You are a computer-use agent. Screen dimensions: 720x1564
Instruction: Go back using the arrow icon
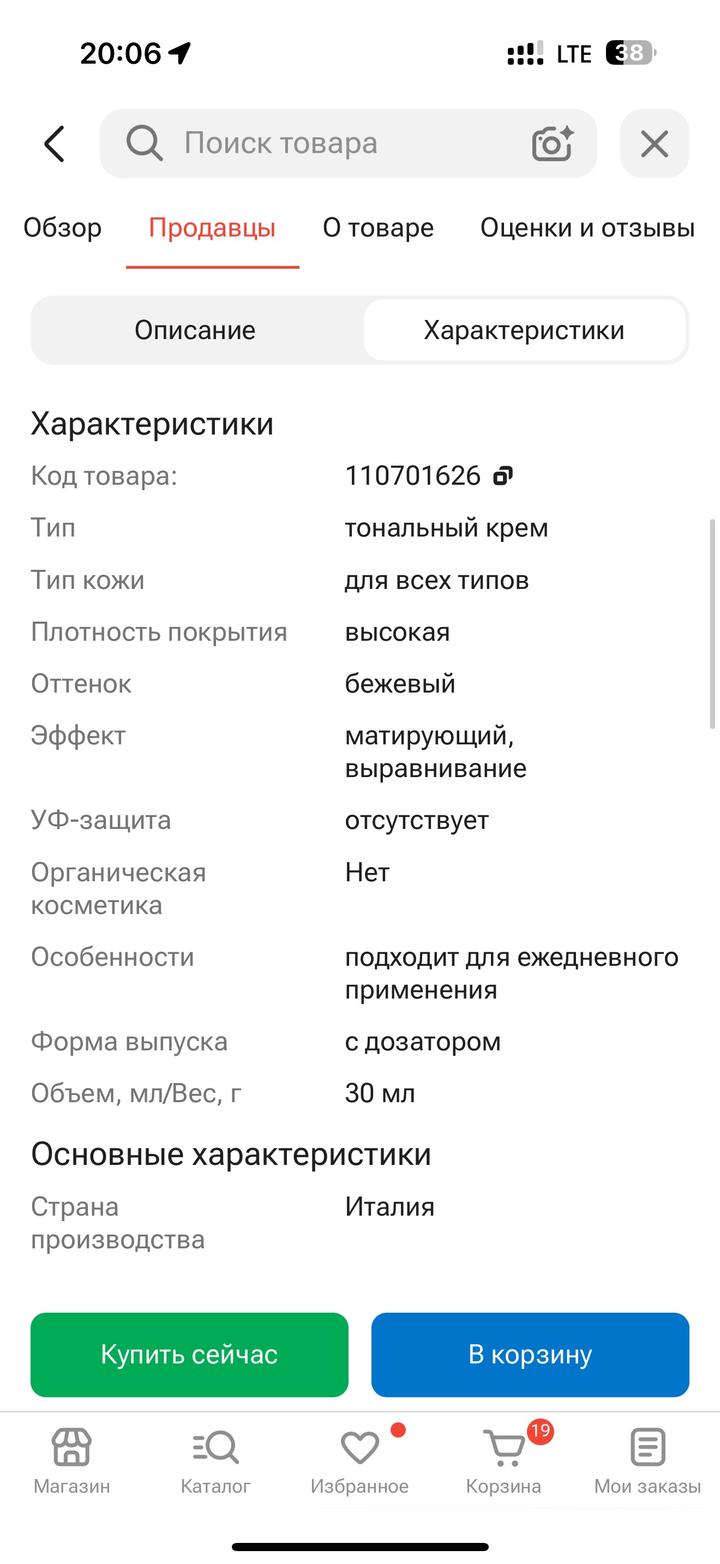click(x=54, y=144)
